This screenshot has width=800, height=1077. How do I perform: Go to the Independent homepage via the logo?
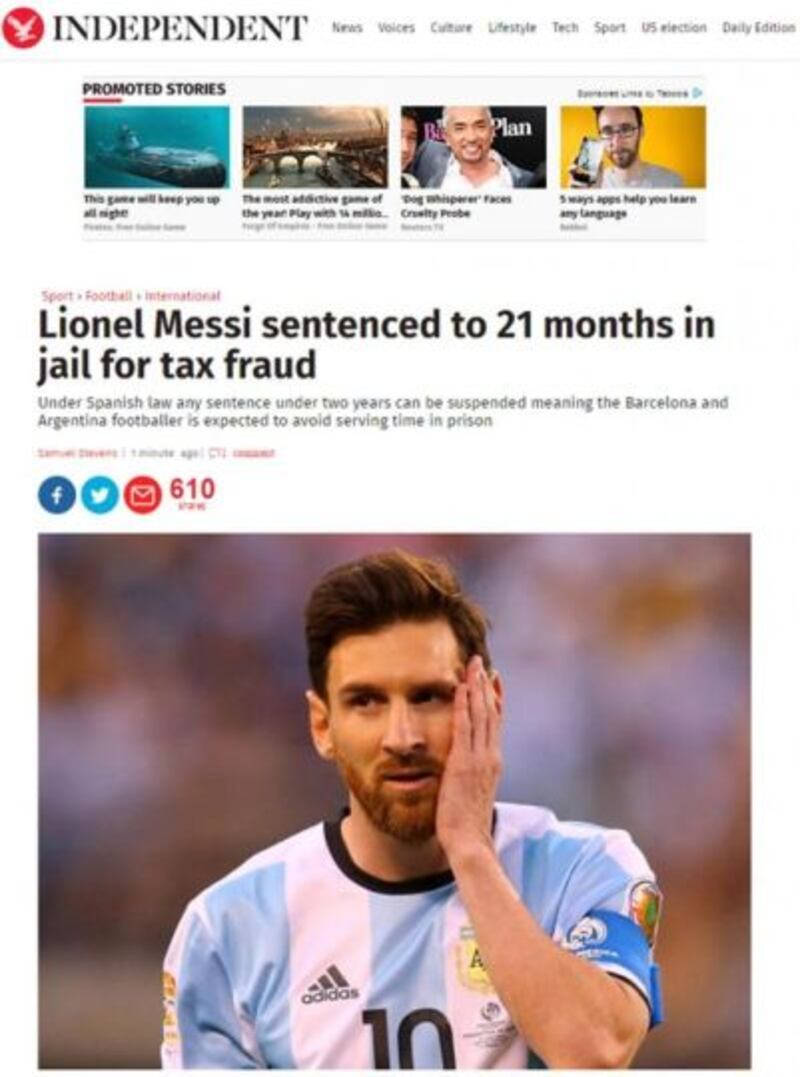(155, 28)
